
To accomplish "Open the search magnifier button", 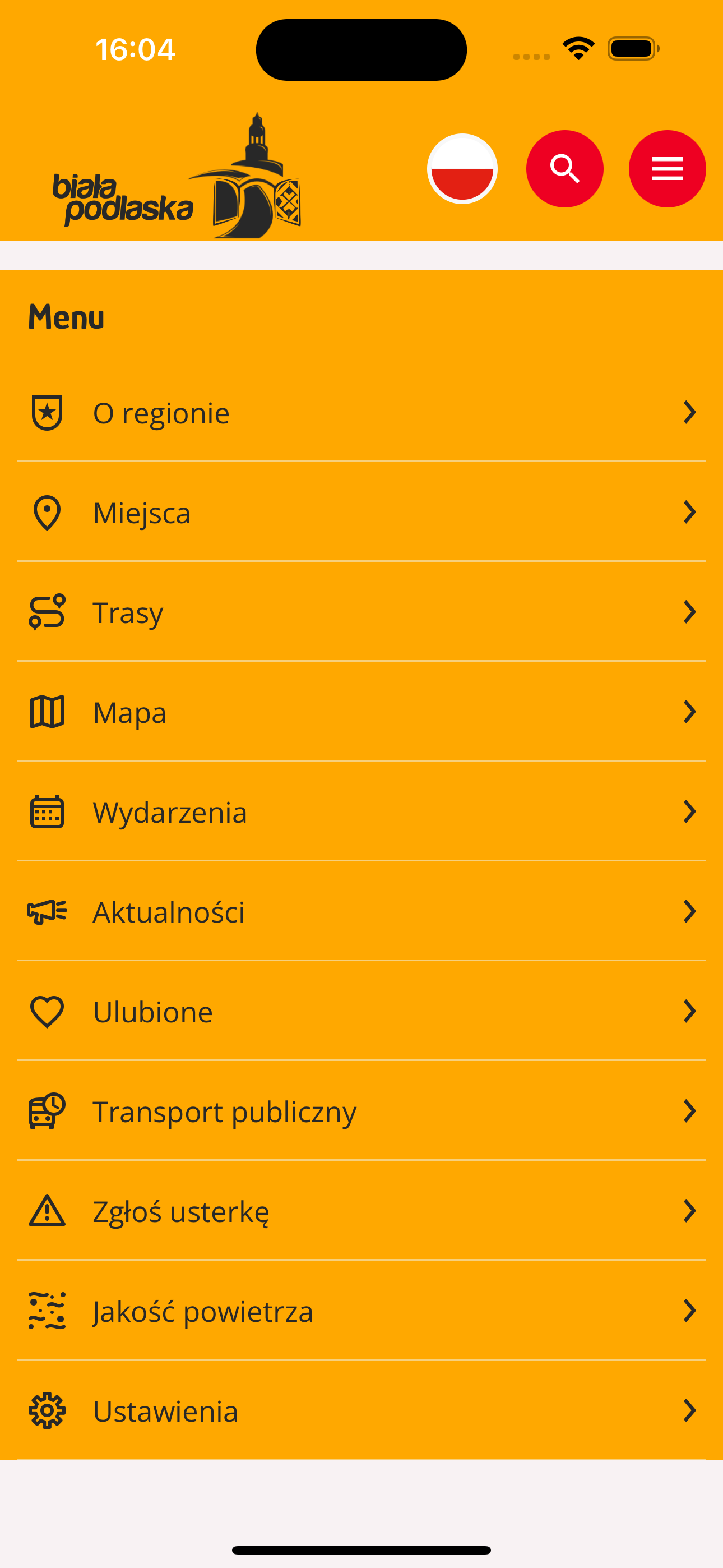I will [x=565, y=169].
